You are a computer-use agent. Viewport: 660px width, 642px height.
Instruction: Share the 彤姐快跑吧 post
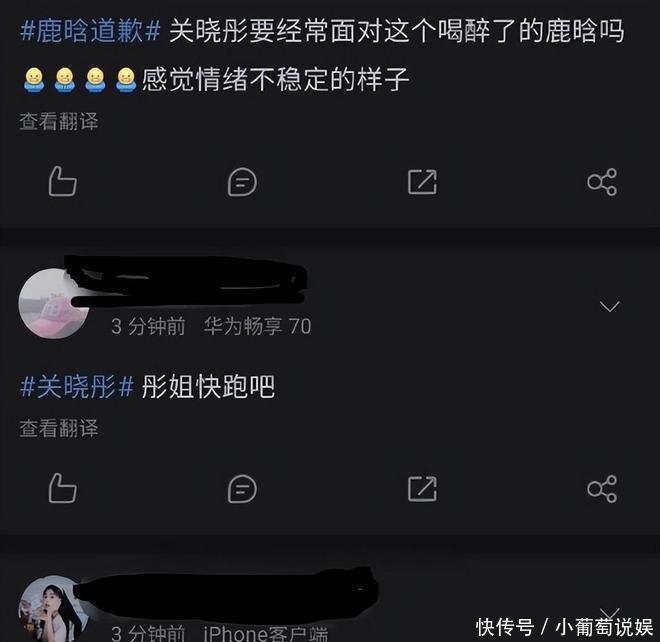pos(602,488)
